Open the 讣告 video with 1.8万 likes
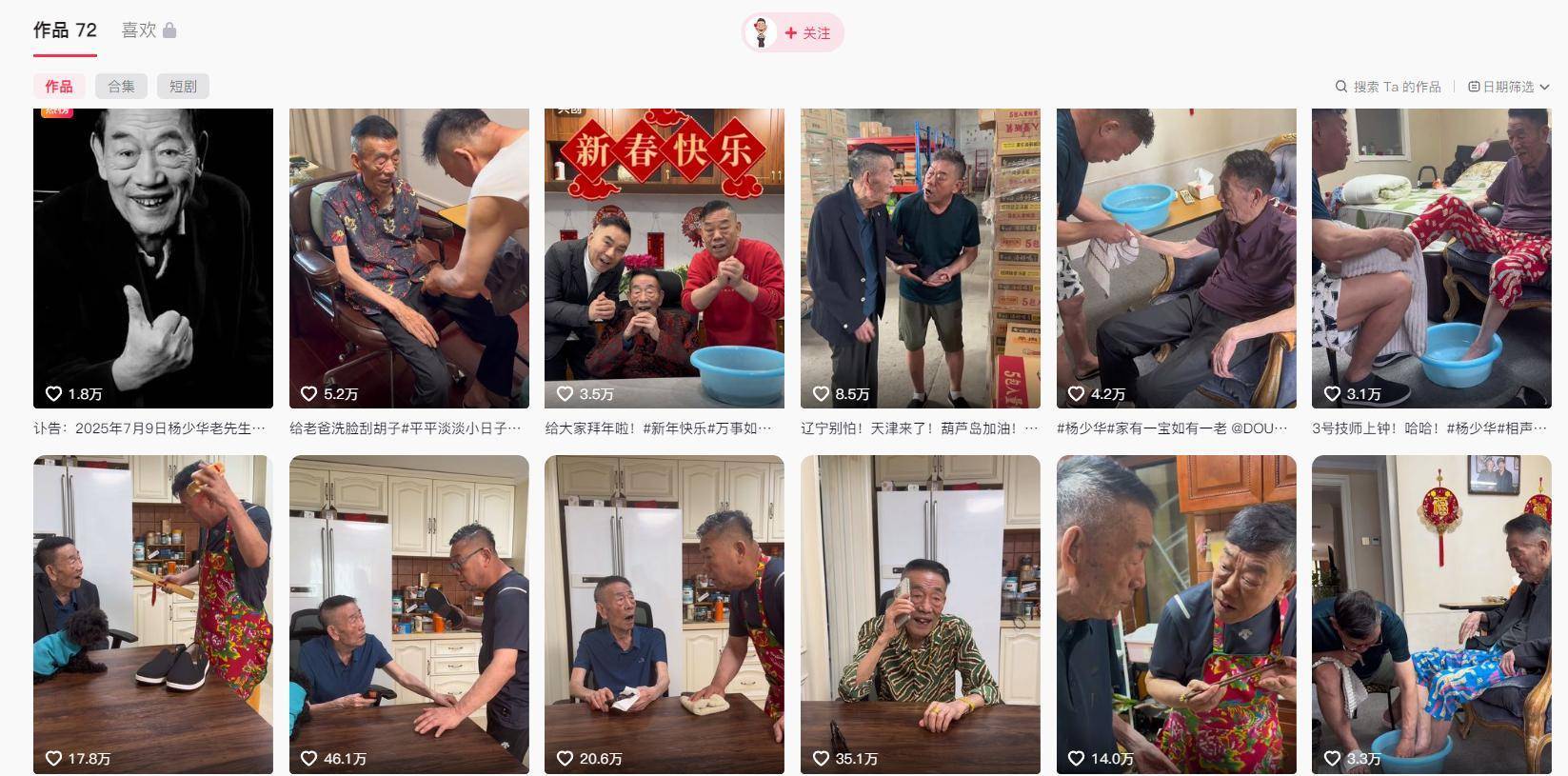This screenshot has height=776, width=1568. coord(152,257)
